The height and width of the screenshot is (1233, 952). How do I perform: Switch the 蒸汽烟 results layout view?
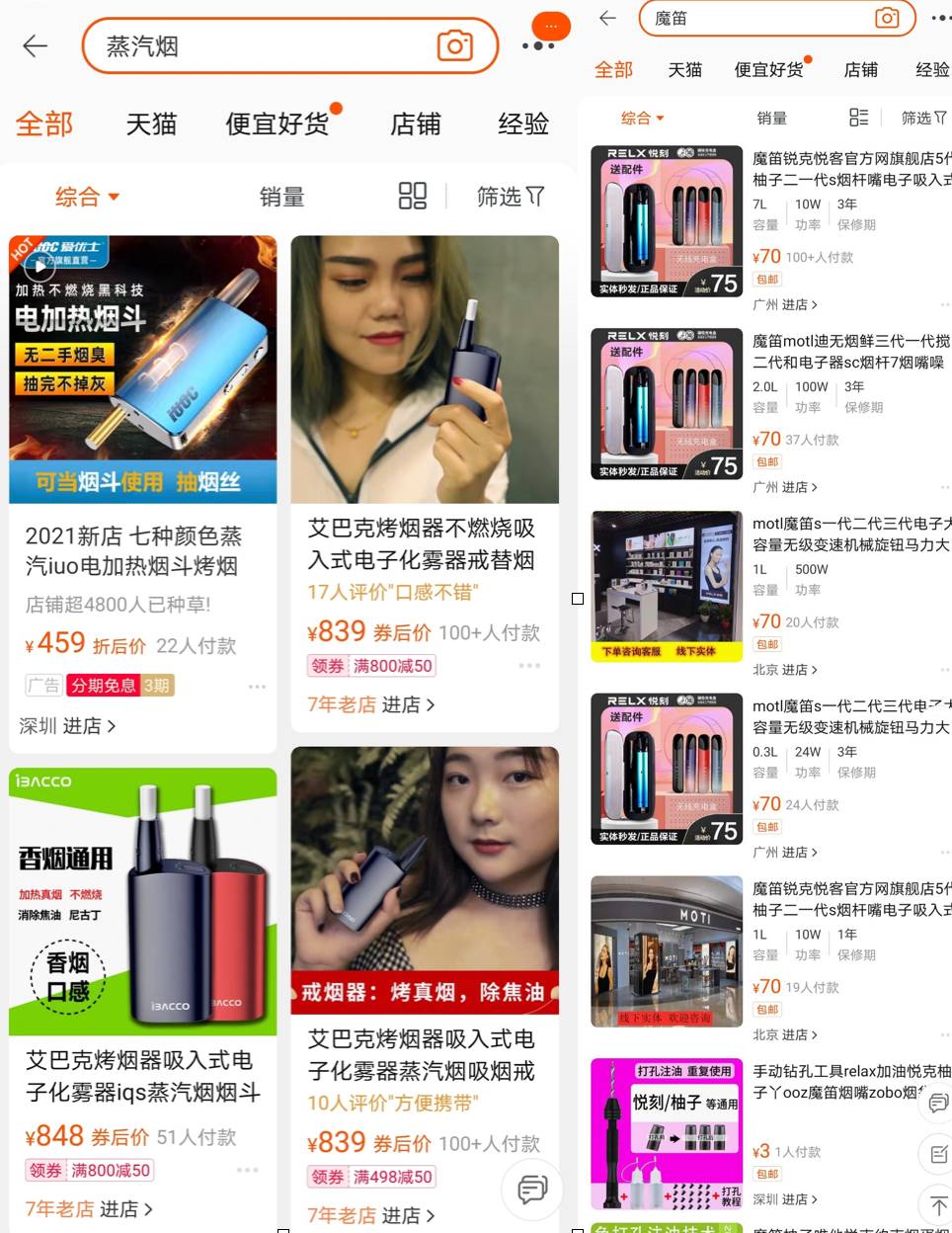(413, 197)
